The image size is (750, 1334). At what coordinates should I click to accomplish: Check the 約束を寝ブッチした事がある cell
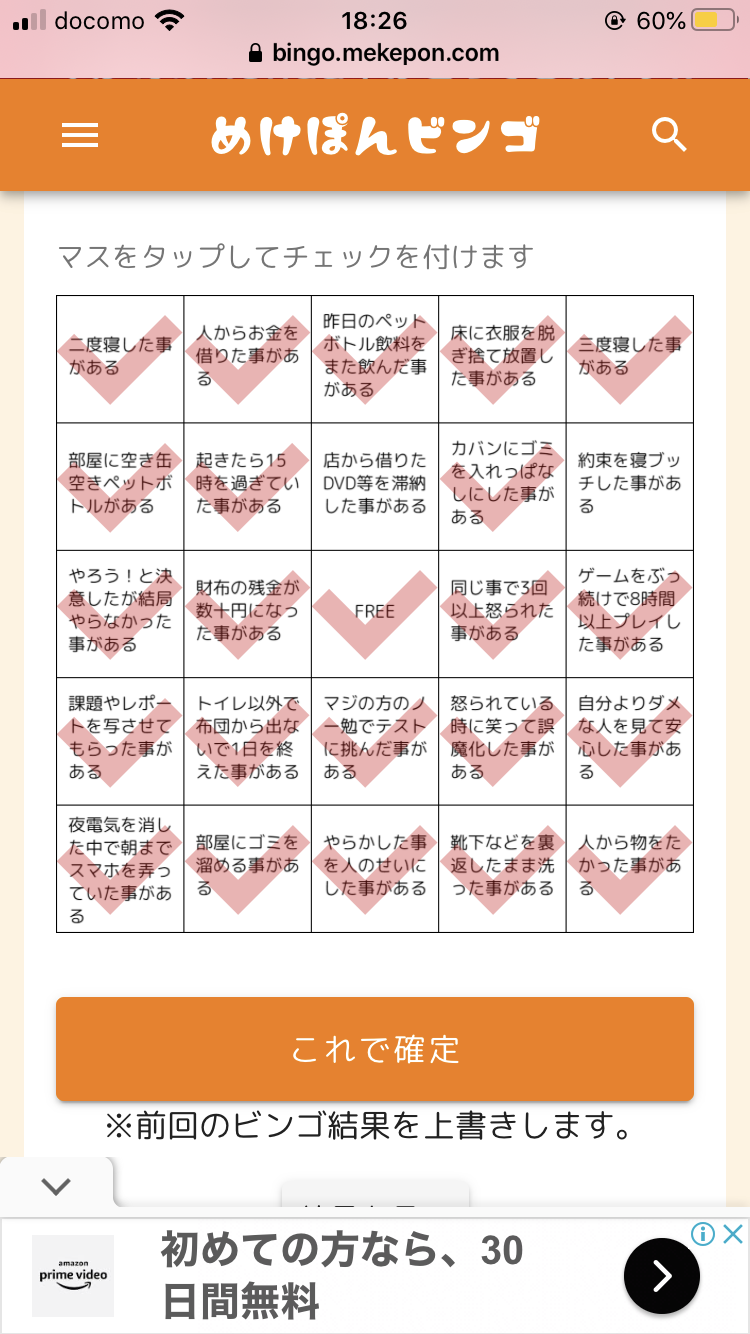tap(630, 486)
